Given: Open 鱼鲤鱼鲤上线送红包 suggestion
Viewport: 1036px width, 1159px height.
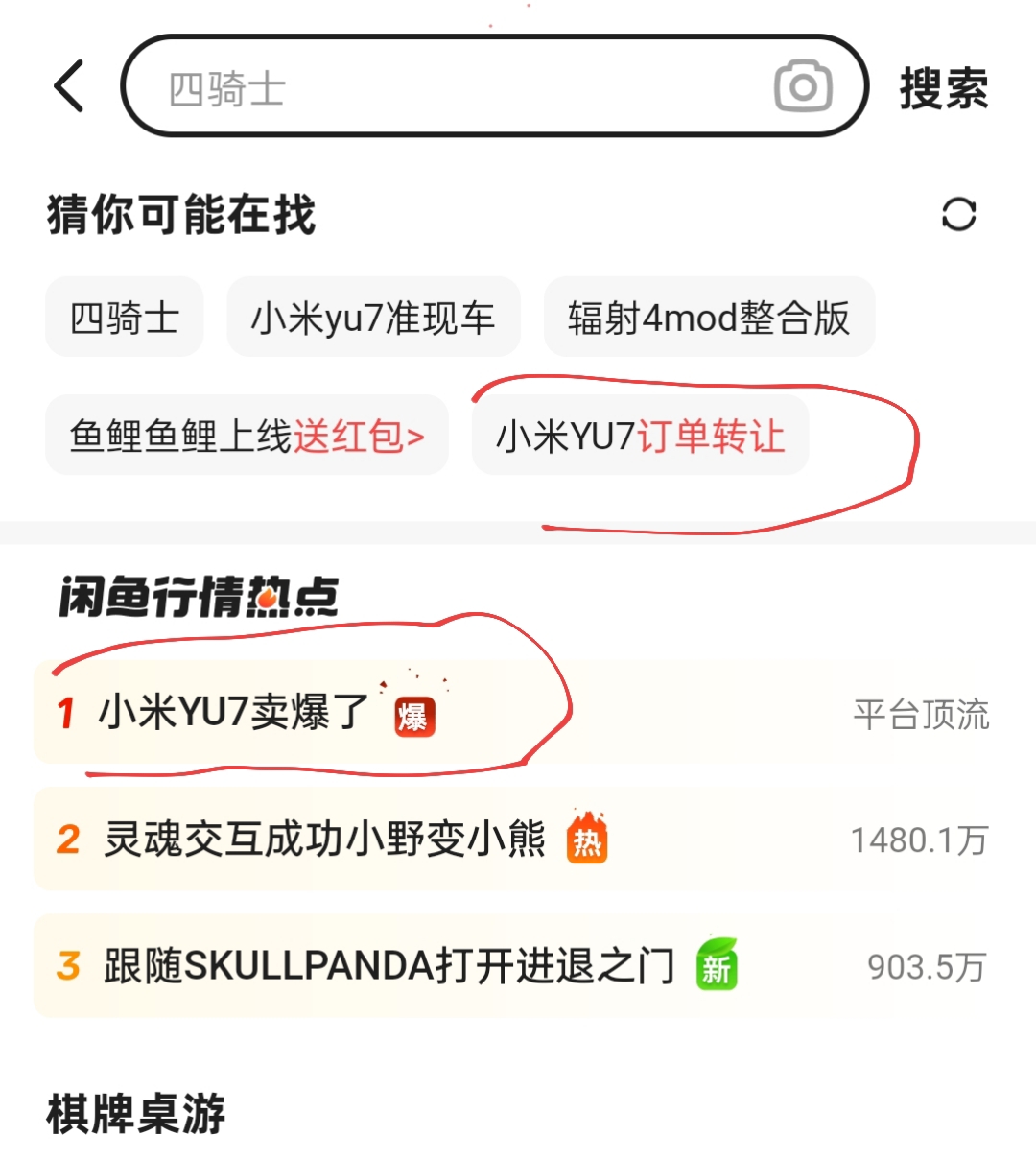Looking at the screenshot, I should click(247, 436).
